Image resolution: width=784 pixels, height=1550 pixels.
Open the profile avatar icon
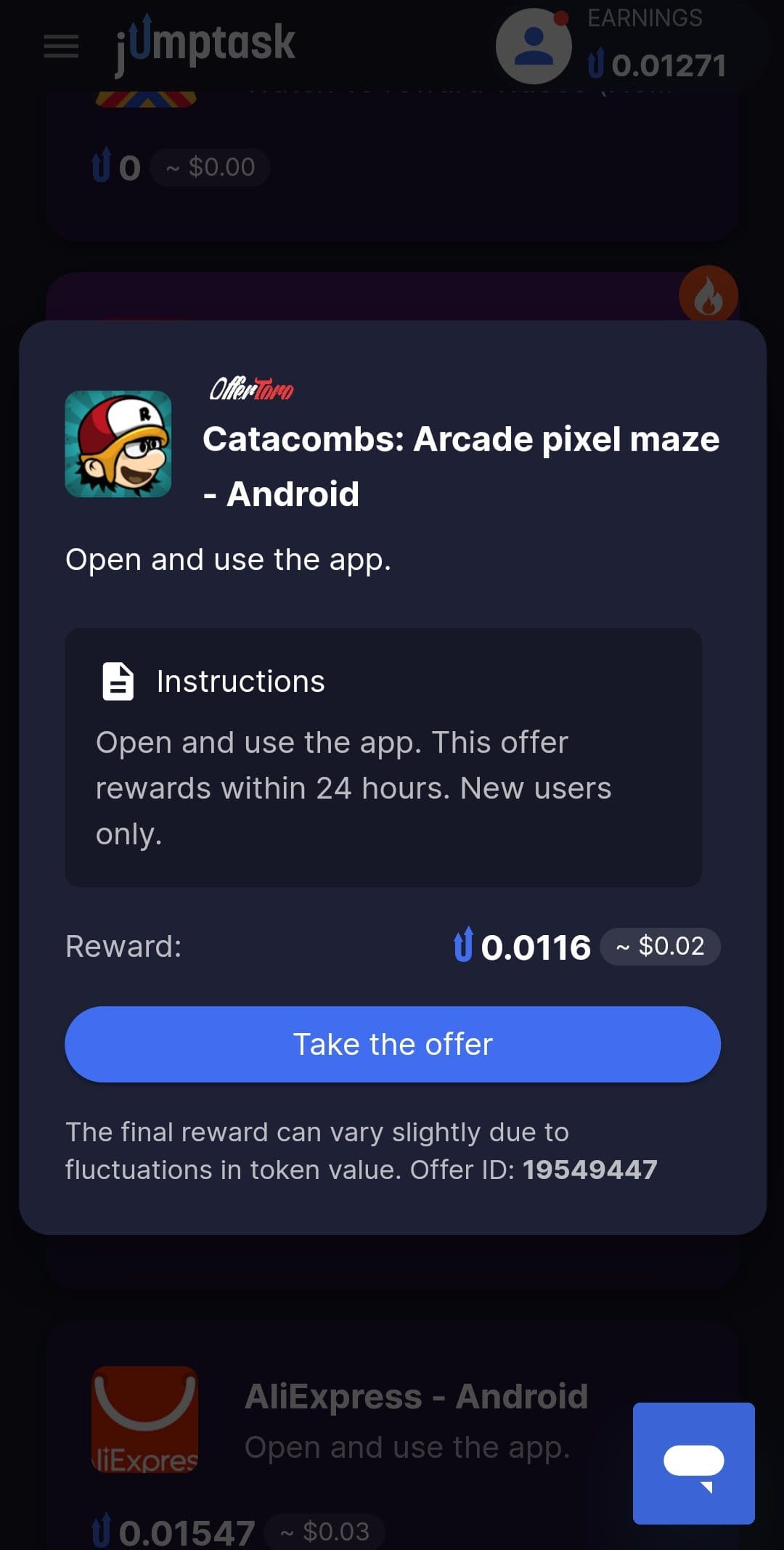click(534, 46)
